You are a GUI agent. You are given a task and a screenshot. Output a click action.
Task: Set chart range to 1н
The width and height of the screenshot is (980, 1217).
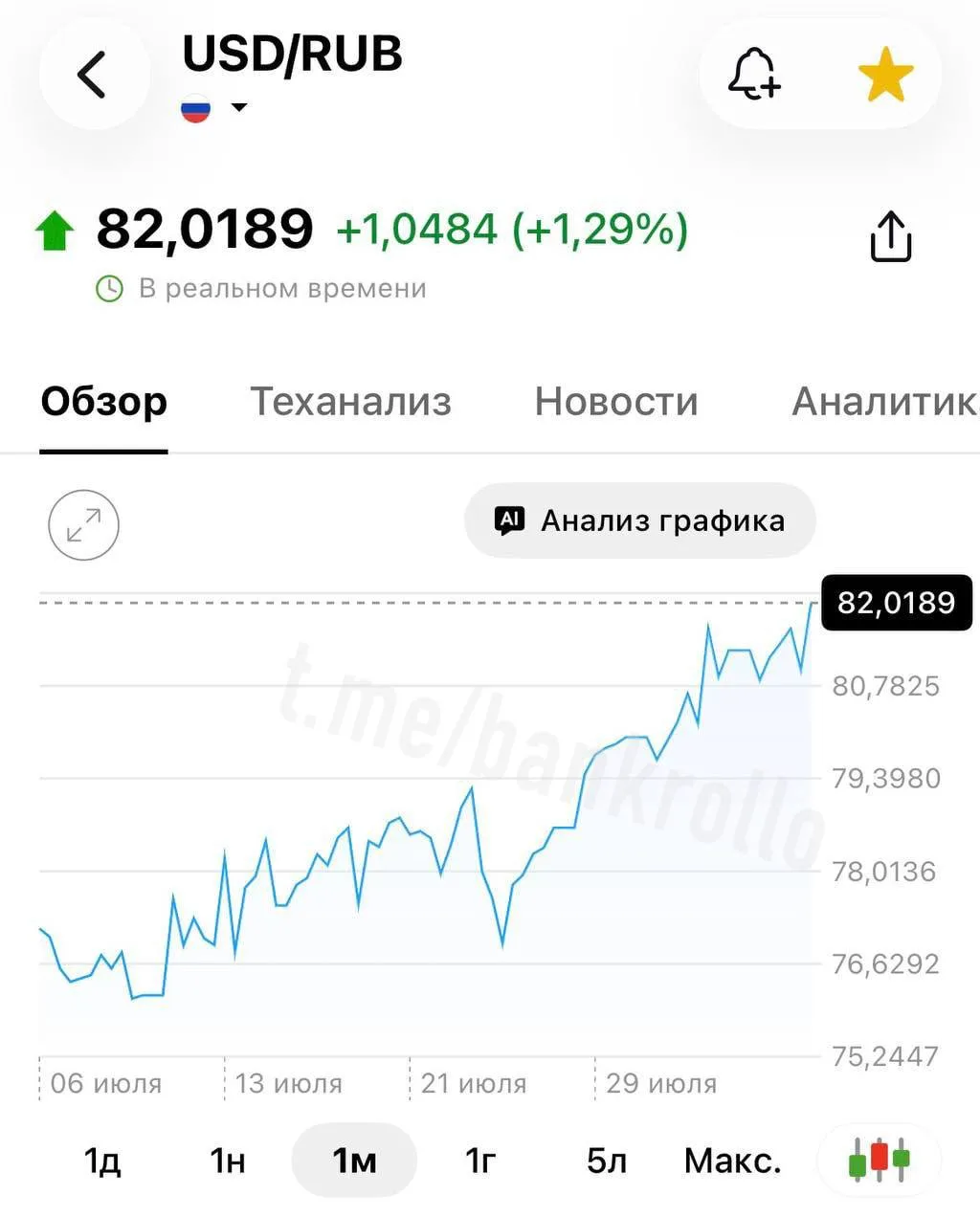point(228,1161)
